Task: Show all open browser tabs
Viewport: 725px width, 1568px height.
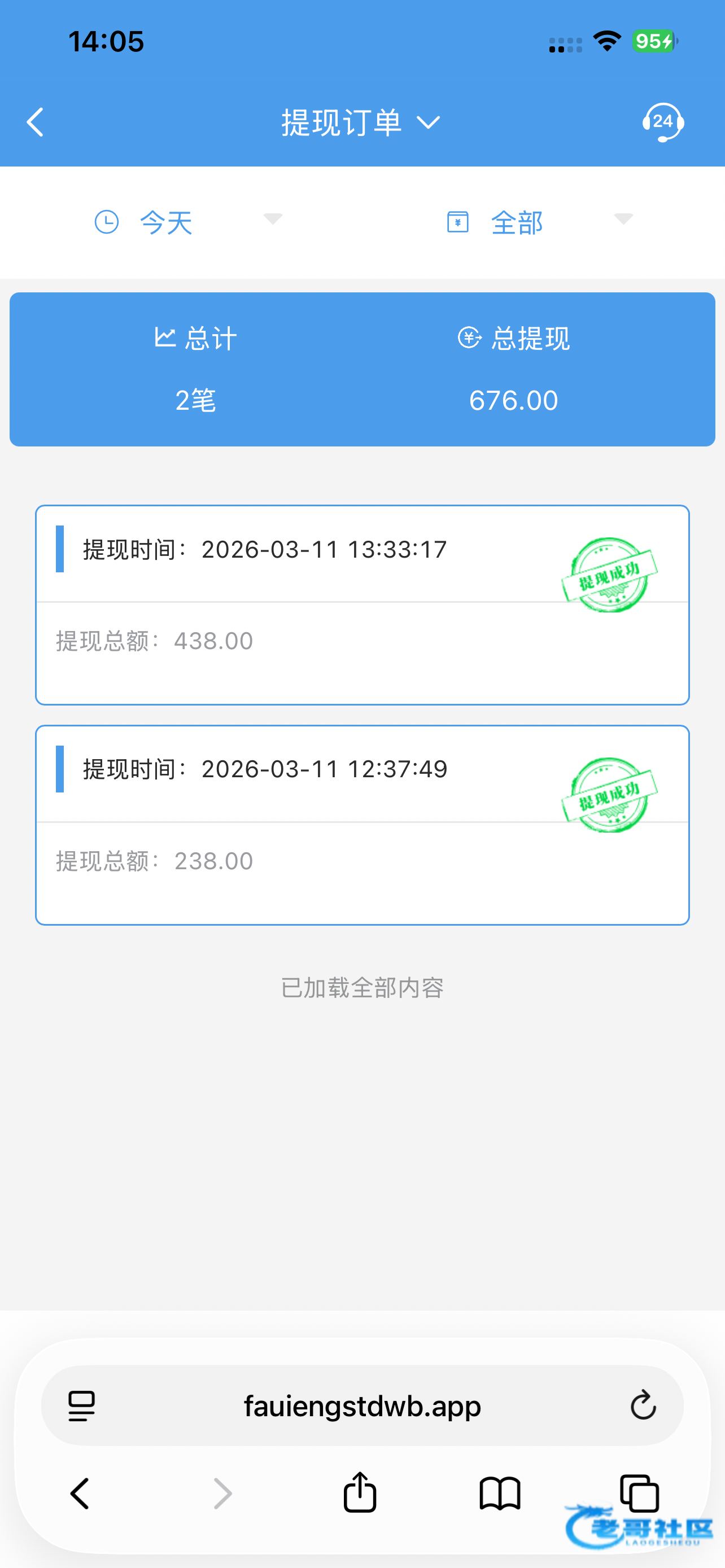Action: 639,1492
